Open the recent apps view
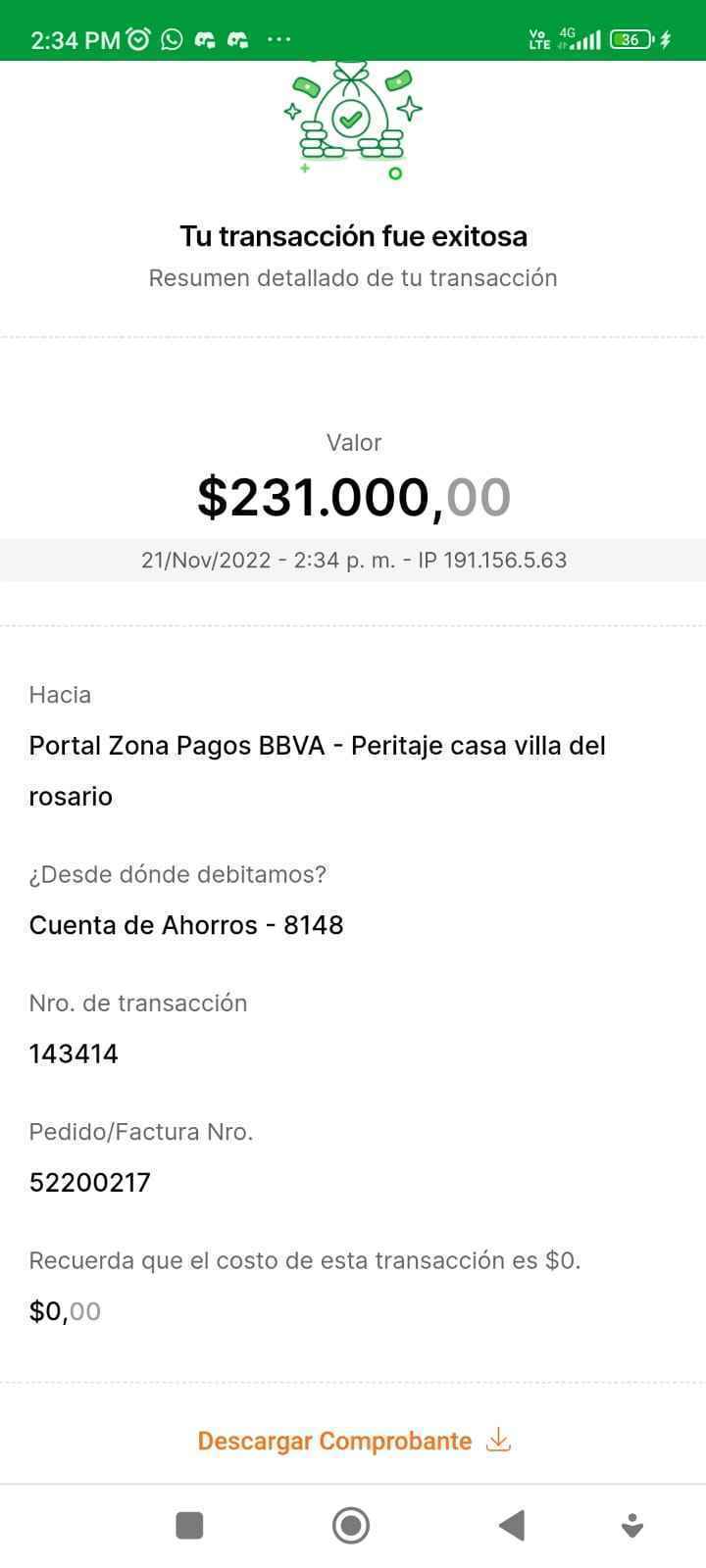The image size is (706, 1568). 189,1525
